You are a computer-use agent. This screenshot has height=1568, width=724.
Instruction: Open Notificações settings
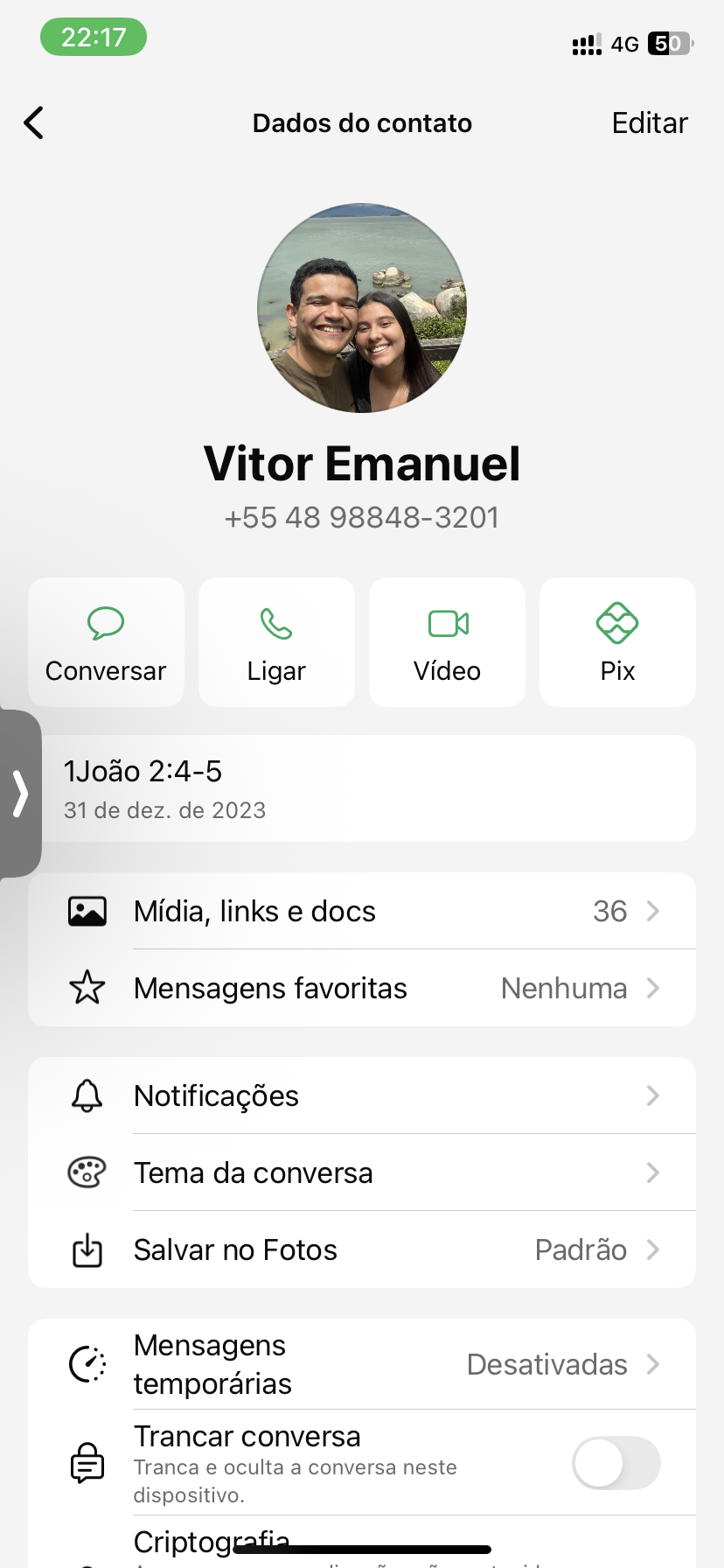(362, 1096)
